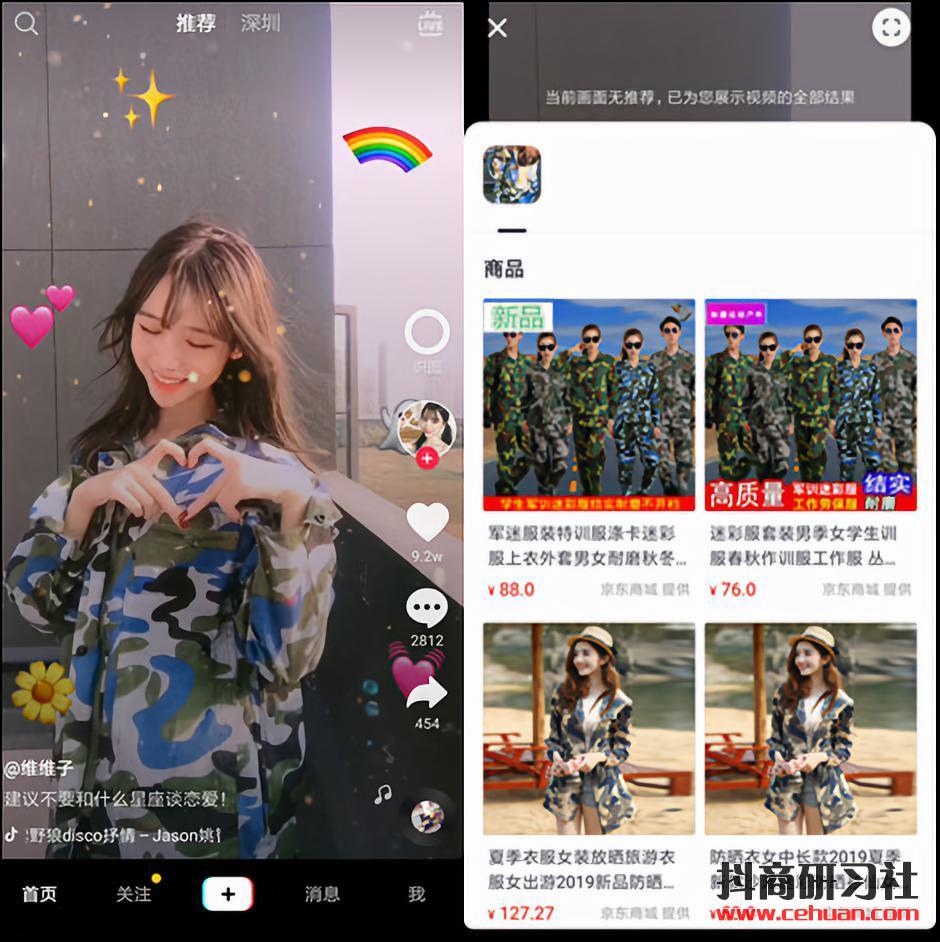Close the image recognition results panel
Screen dimensions: 940x942
[497, 28]
